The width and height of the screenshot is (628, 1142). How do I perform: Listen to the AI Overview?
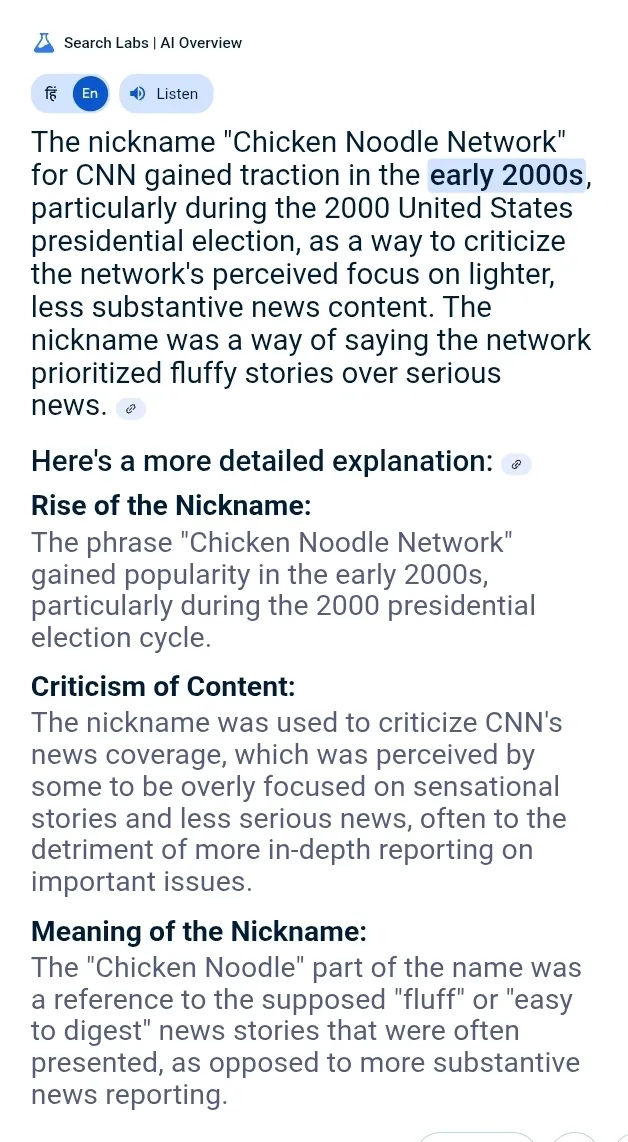click(x=166, y=94)
